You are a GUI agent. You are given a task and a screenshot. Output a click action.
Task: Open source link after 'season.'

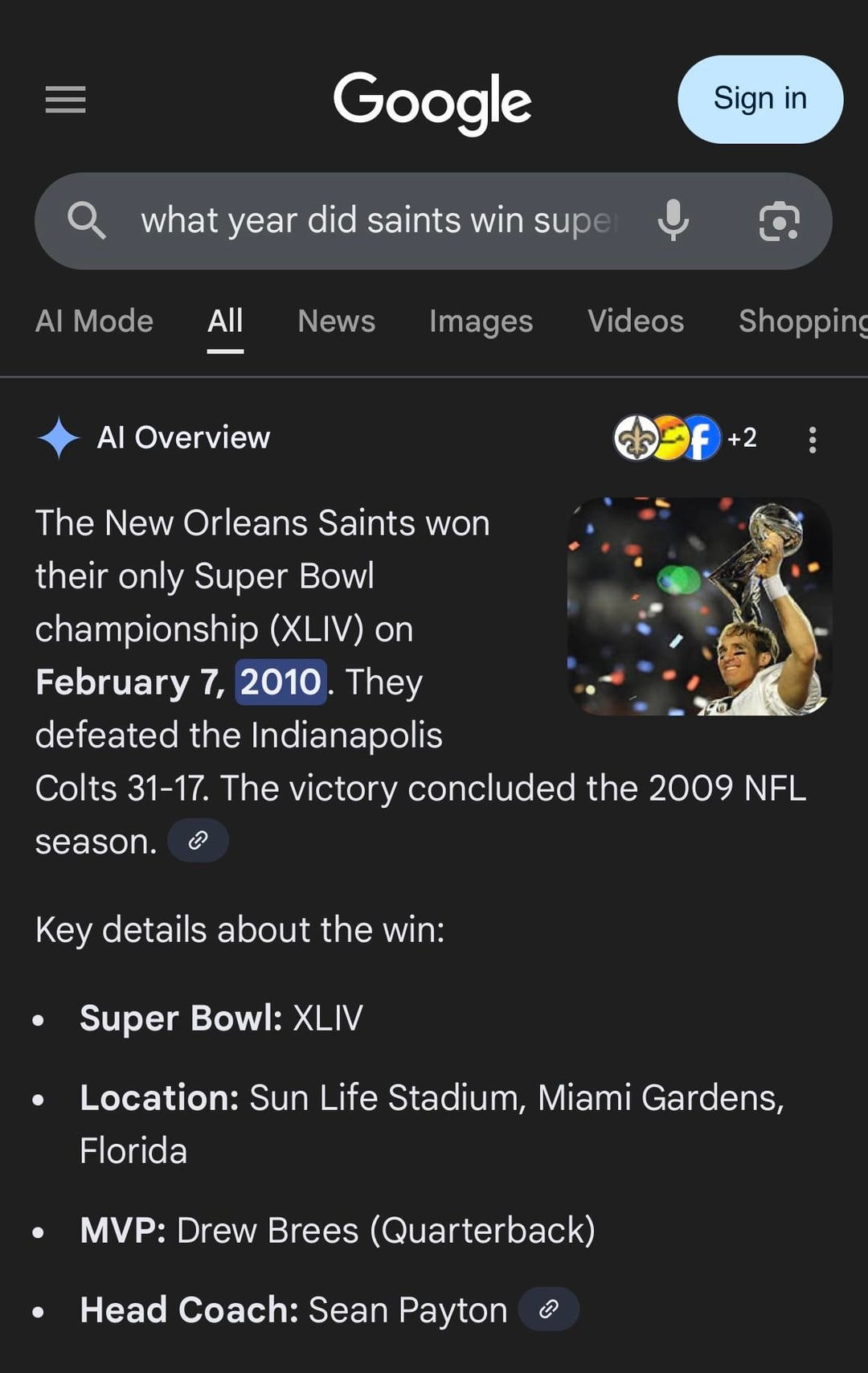(198, 841)
